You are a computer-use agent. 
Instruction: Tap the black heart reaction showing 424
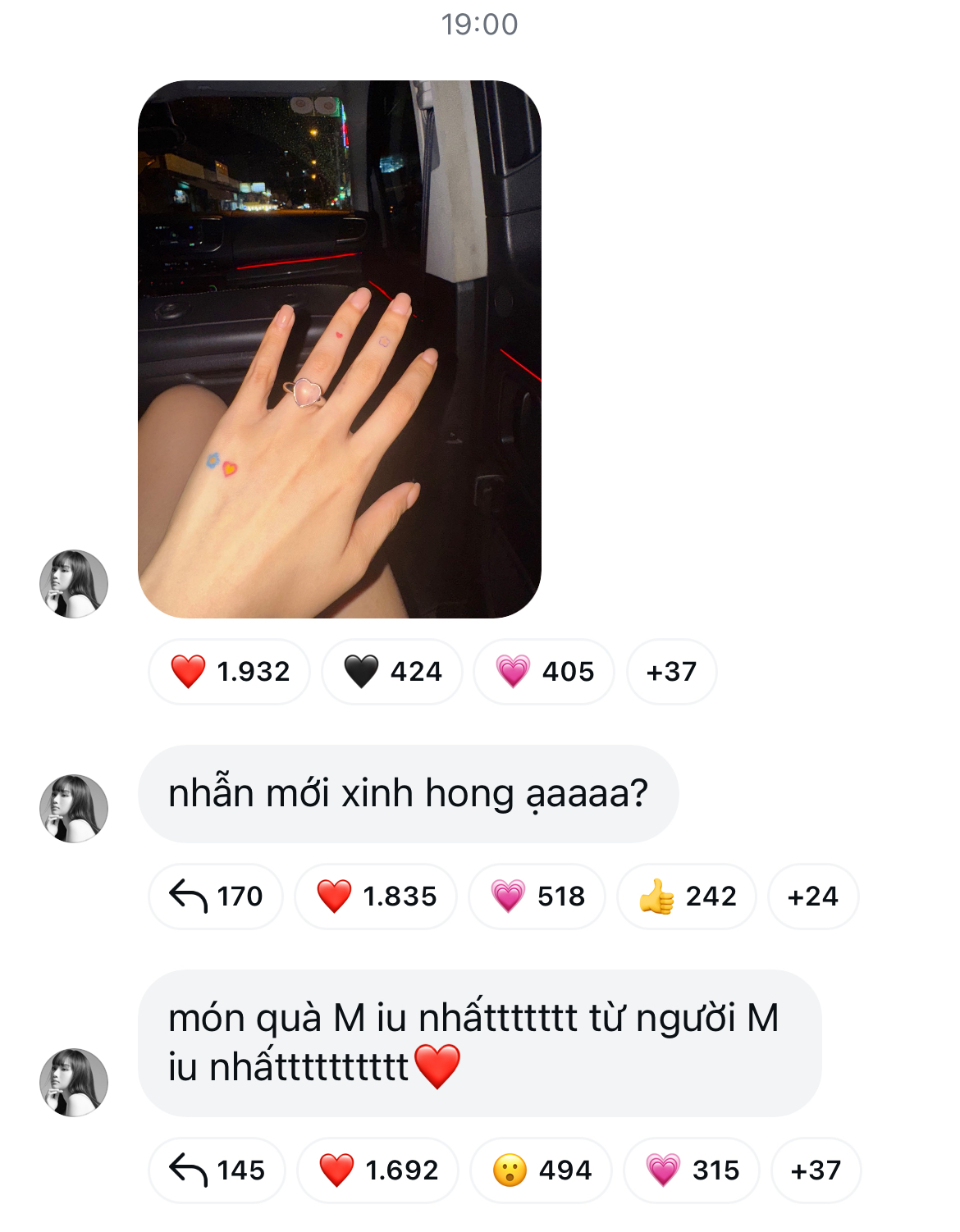pyautogui.click(x=391, y=671)
